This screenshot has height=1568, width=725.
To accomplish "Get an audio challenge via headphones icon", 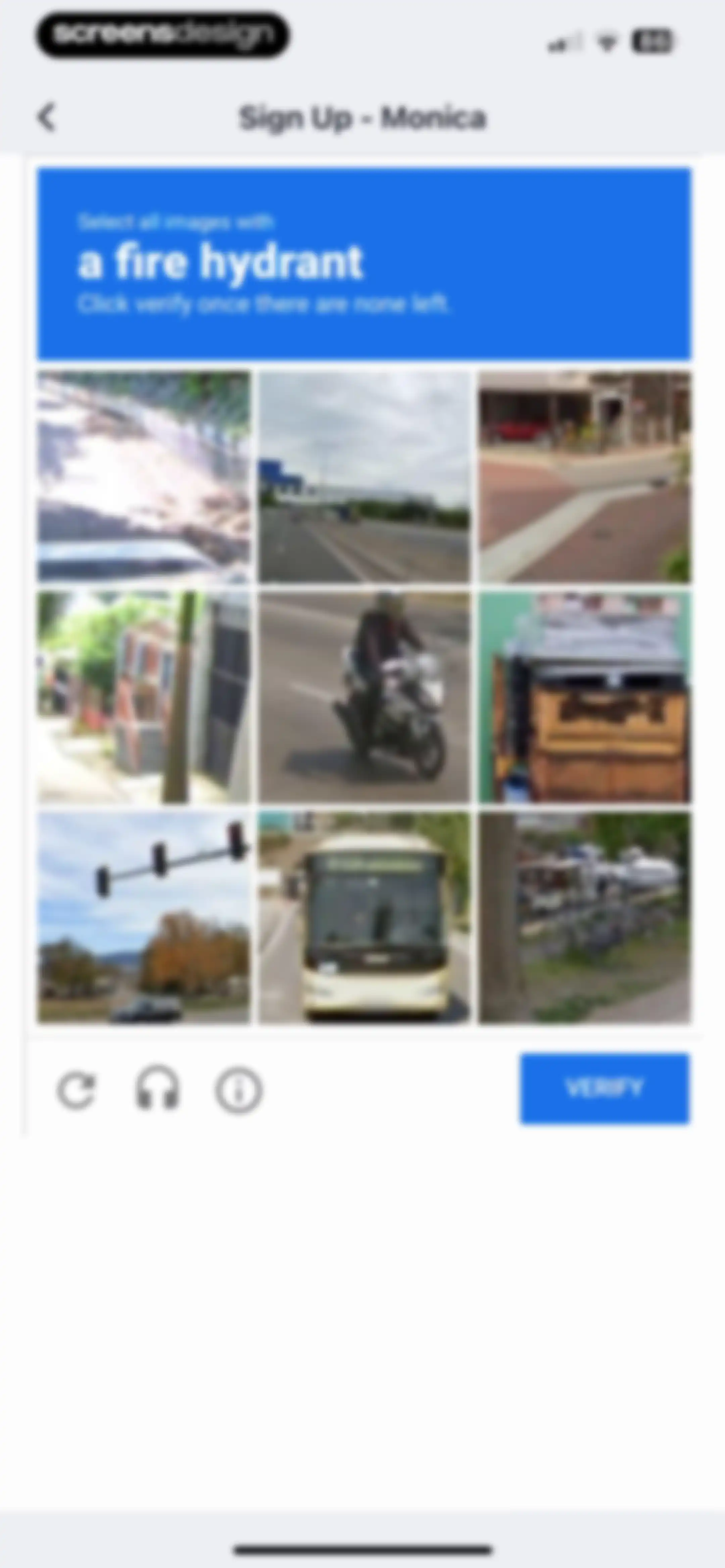I will (158, 1088).
